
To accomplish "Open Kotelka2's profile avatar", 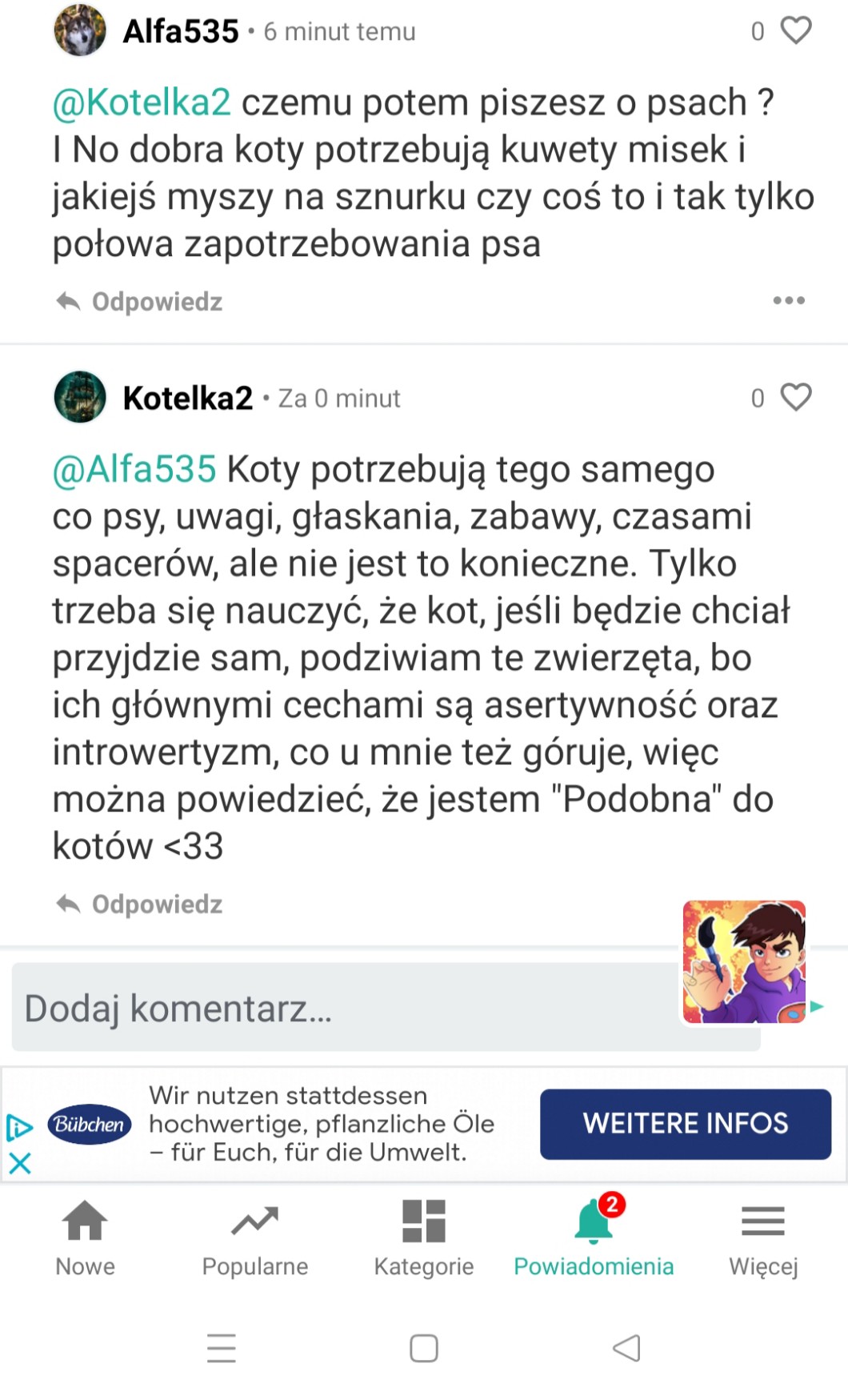I will [x=80, y=397].
